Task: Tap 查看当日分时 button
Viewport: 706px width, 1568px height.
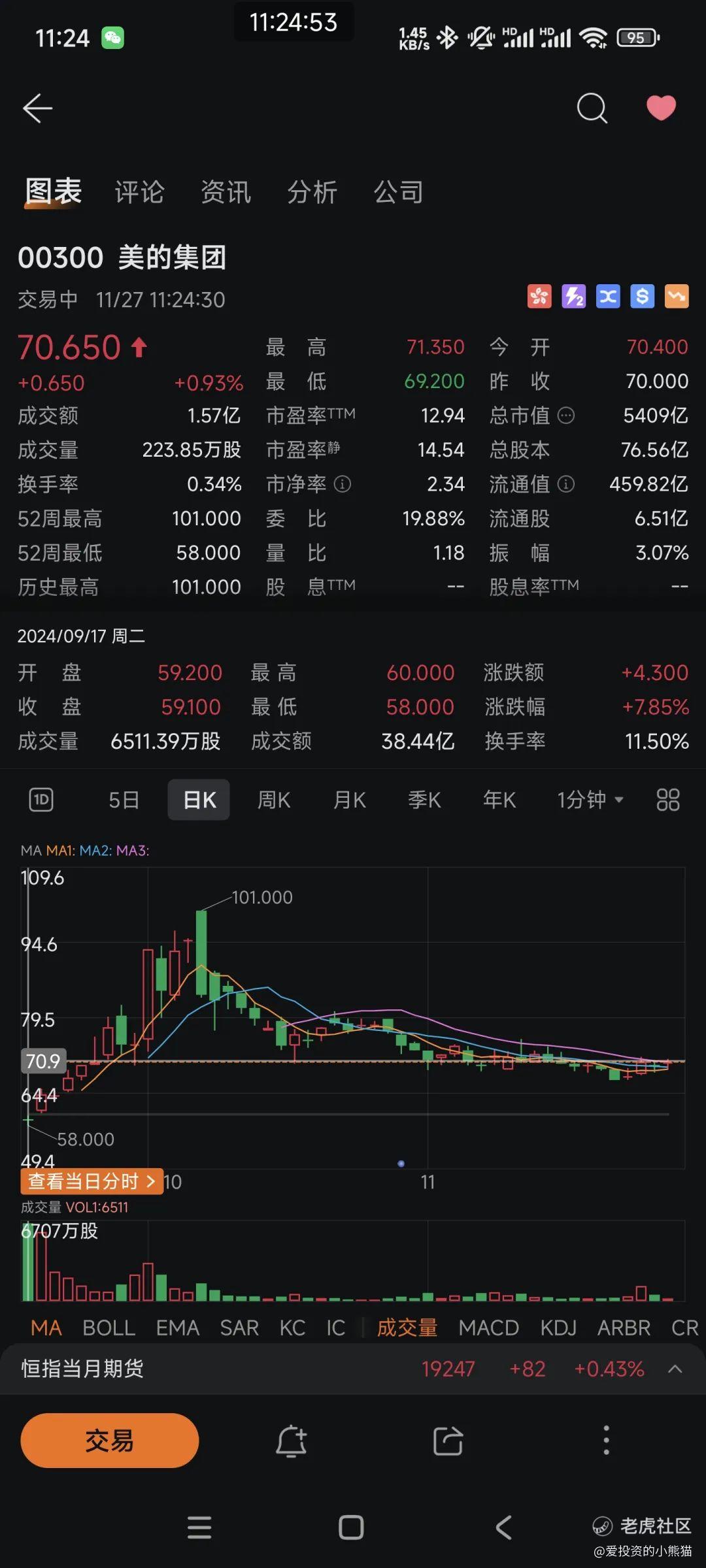Action: point(92,1181)
